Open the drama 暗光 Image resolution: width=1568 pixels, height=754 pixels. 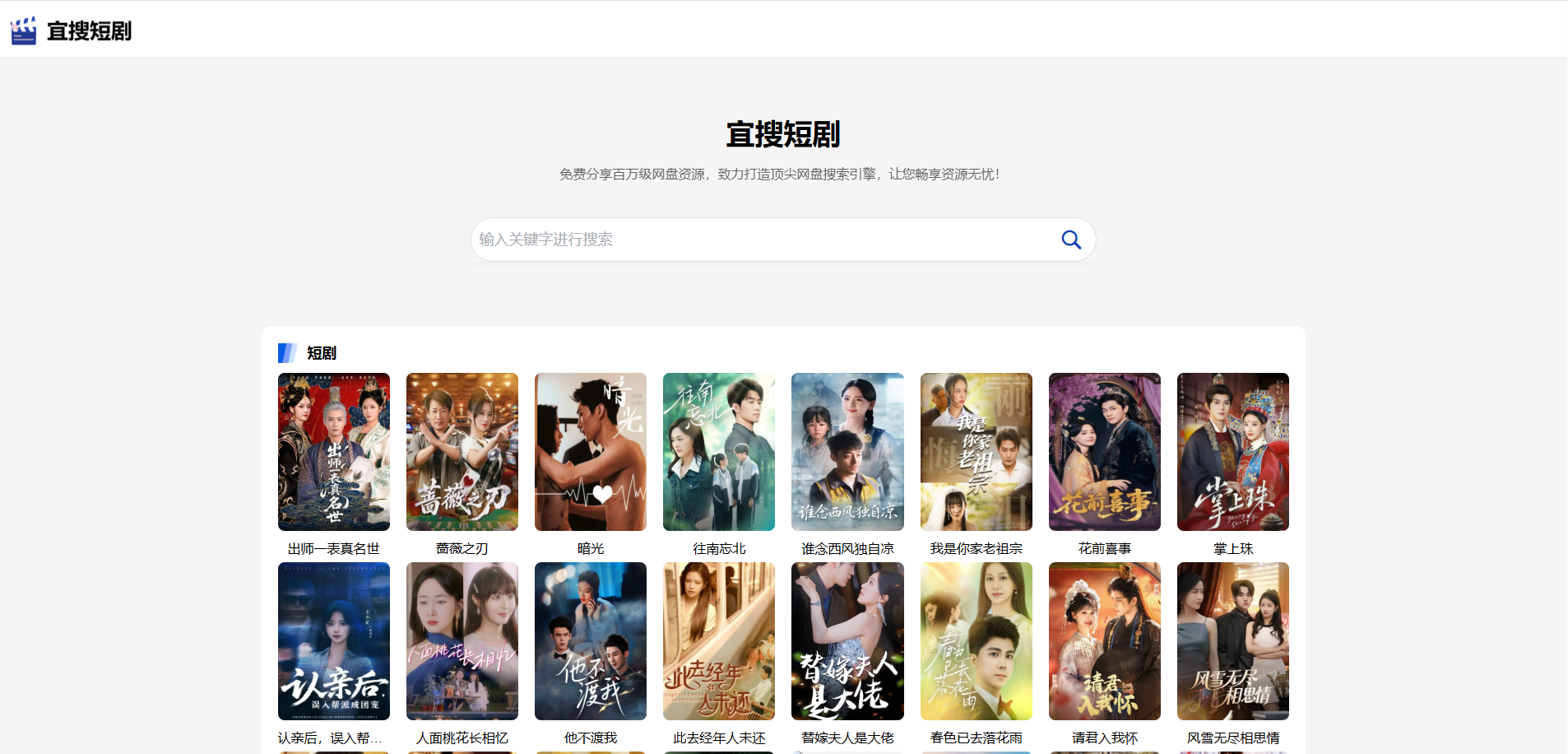(591, 452)
